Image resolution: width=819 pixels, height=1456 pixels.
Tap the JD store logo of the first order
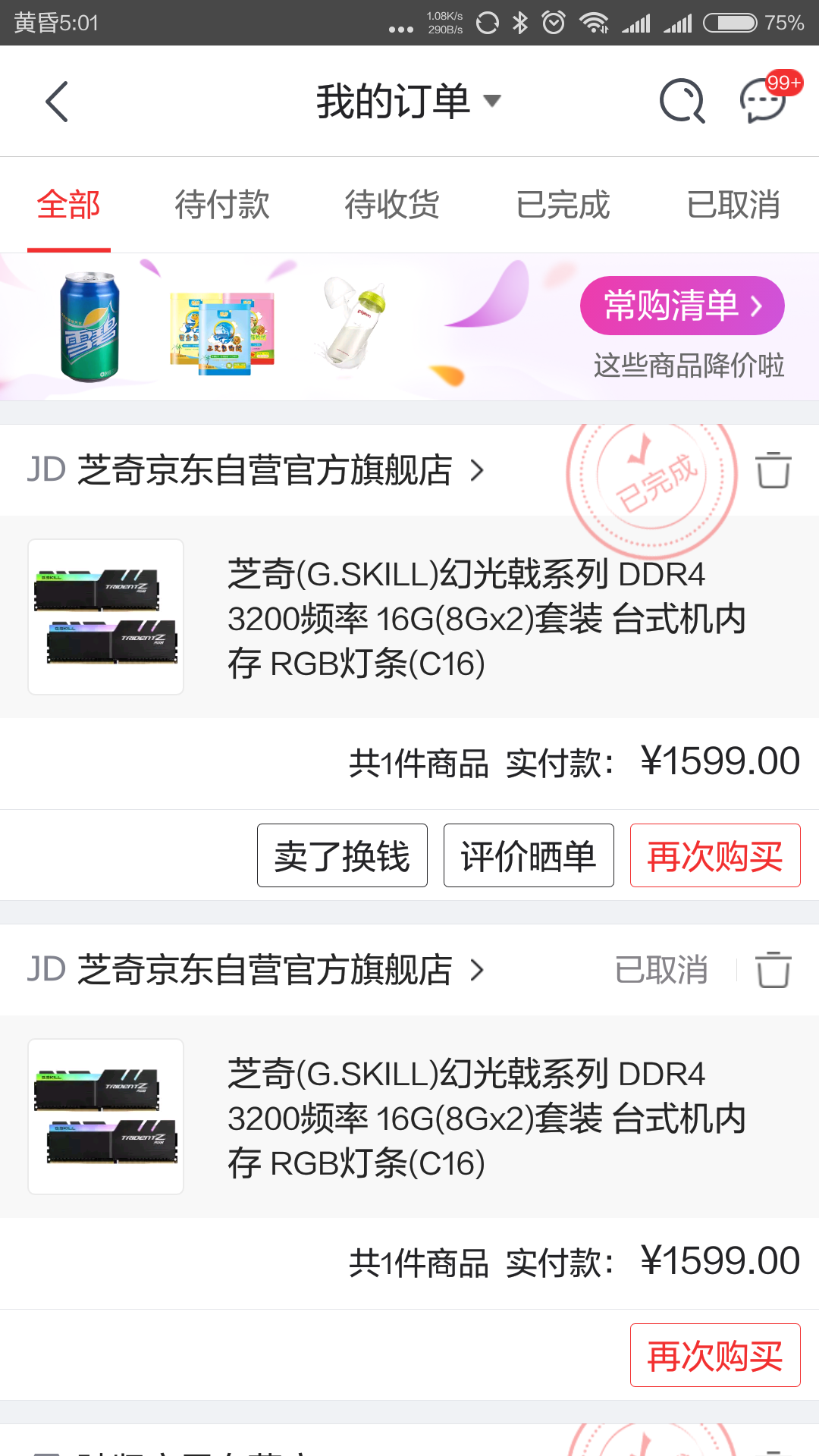pyautogui.click(x=47, y=470)
